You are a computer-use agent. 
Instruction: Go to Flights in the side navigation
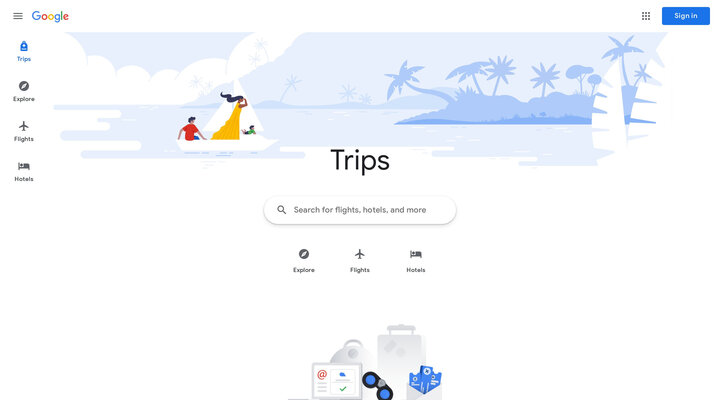[24, 131]
